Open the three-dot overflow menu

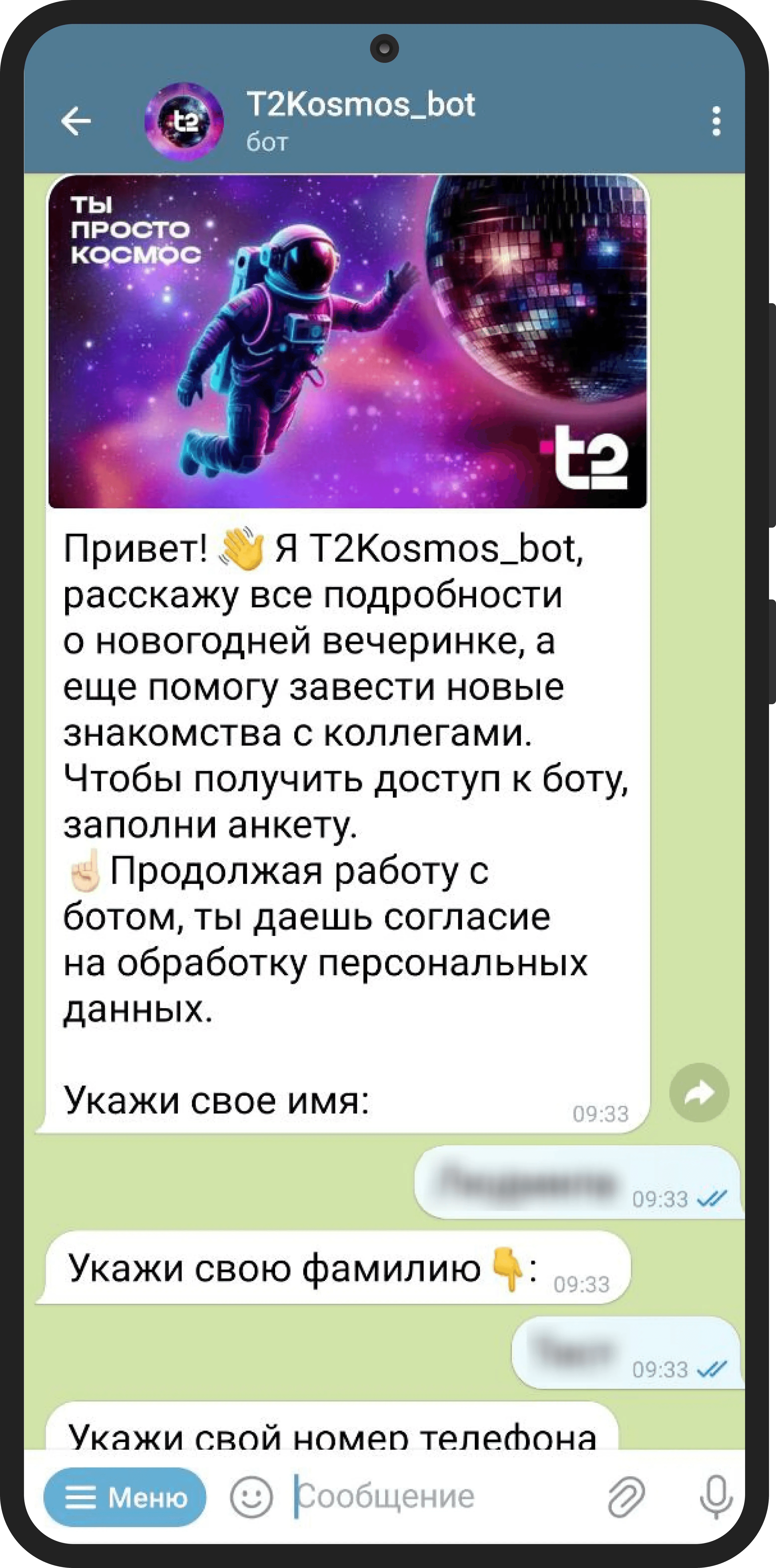point(716,121)
